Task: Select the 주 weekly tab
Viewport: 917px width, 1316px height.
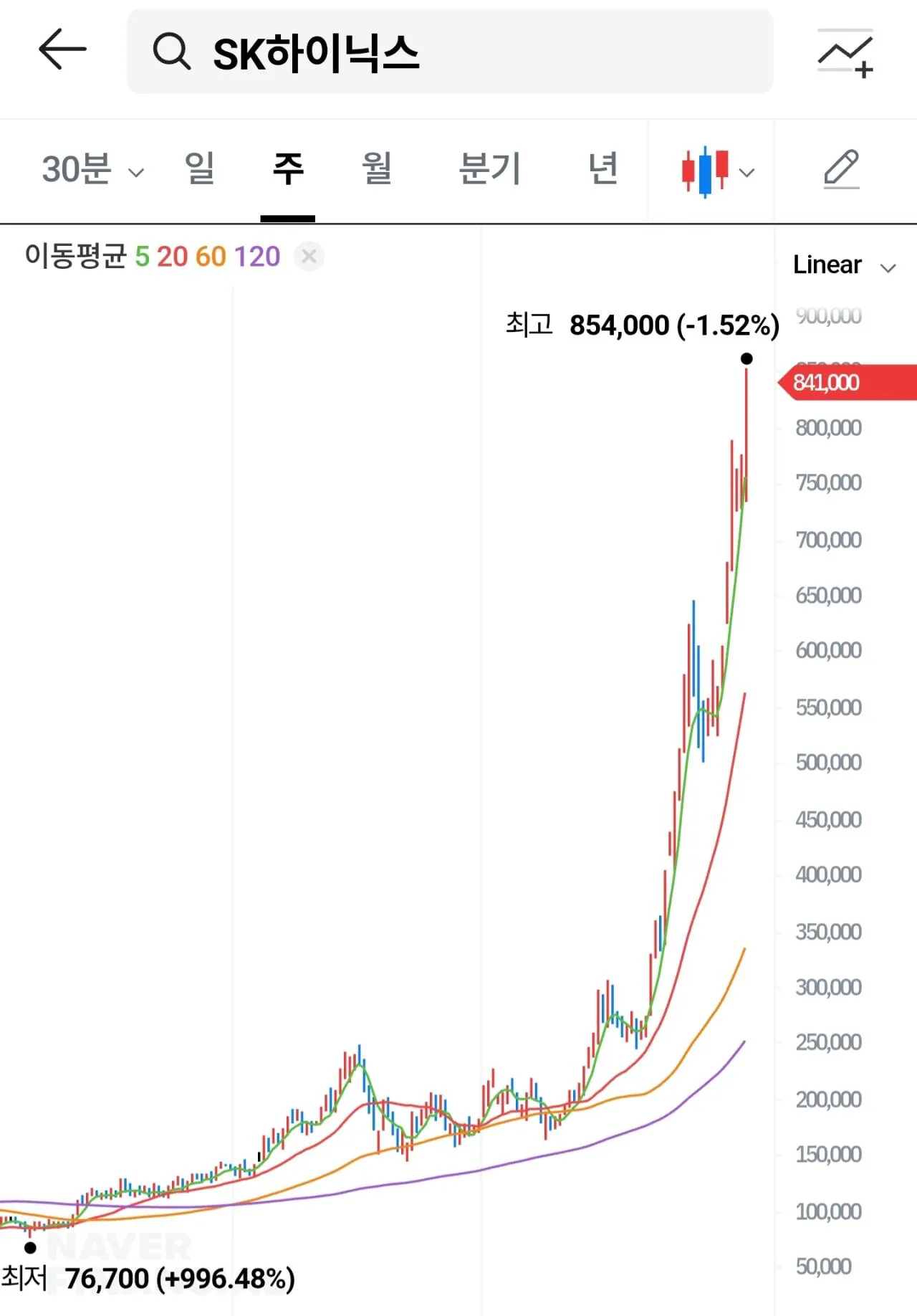Action: pyautogui.click(x=288, y=170)
